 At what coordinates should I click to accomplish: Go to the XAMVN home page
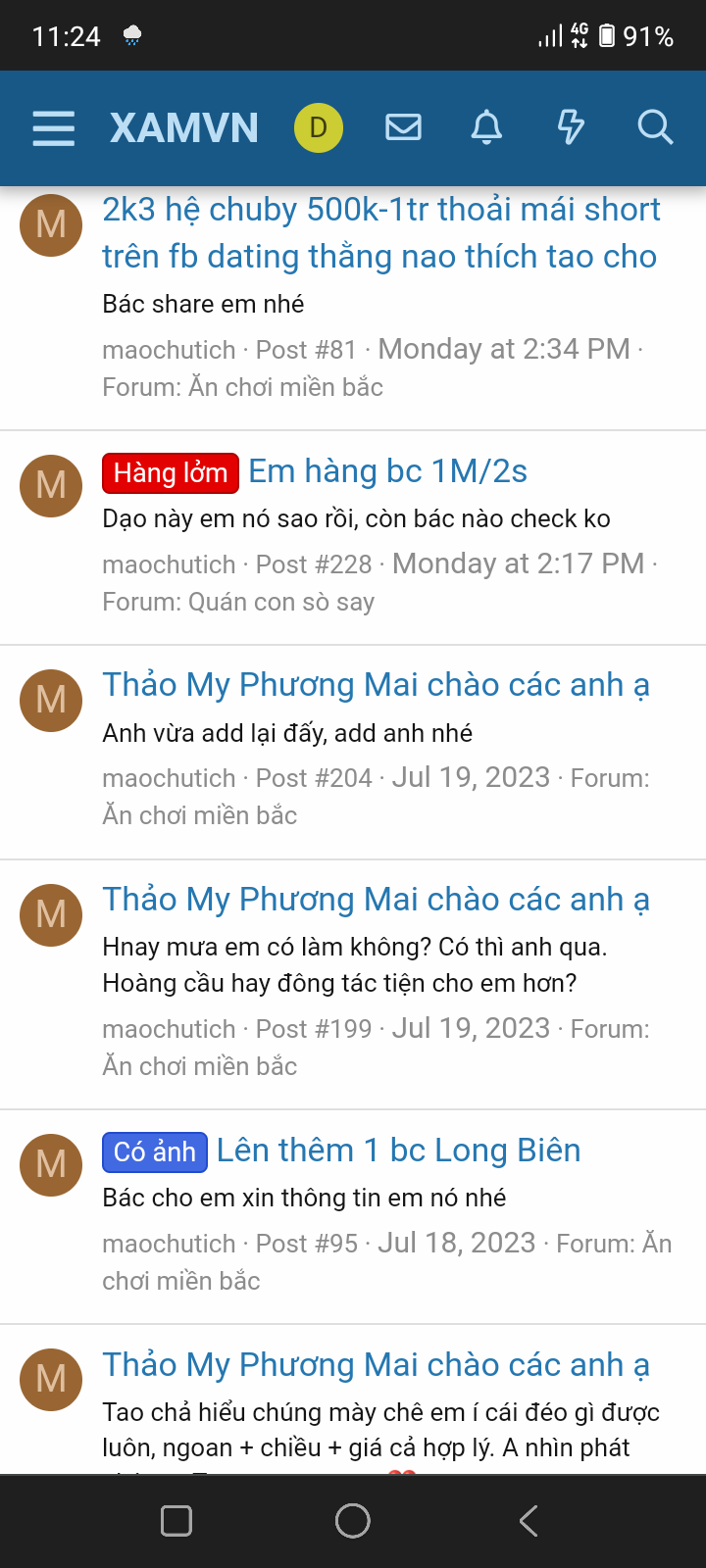click(184, 128)
